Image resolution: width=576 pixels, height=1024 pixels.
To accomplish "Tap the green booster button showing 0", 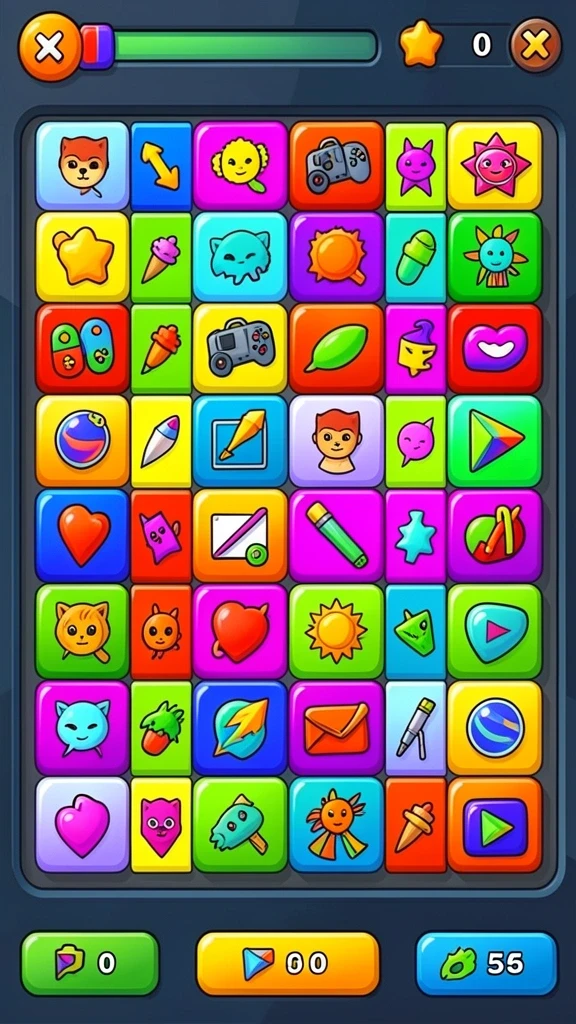I will click(x=90, y=963).
